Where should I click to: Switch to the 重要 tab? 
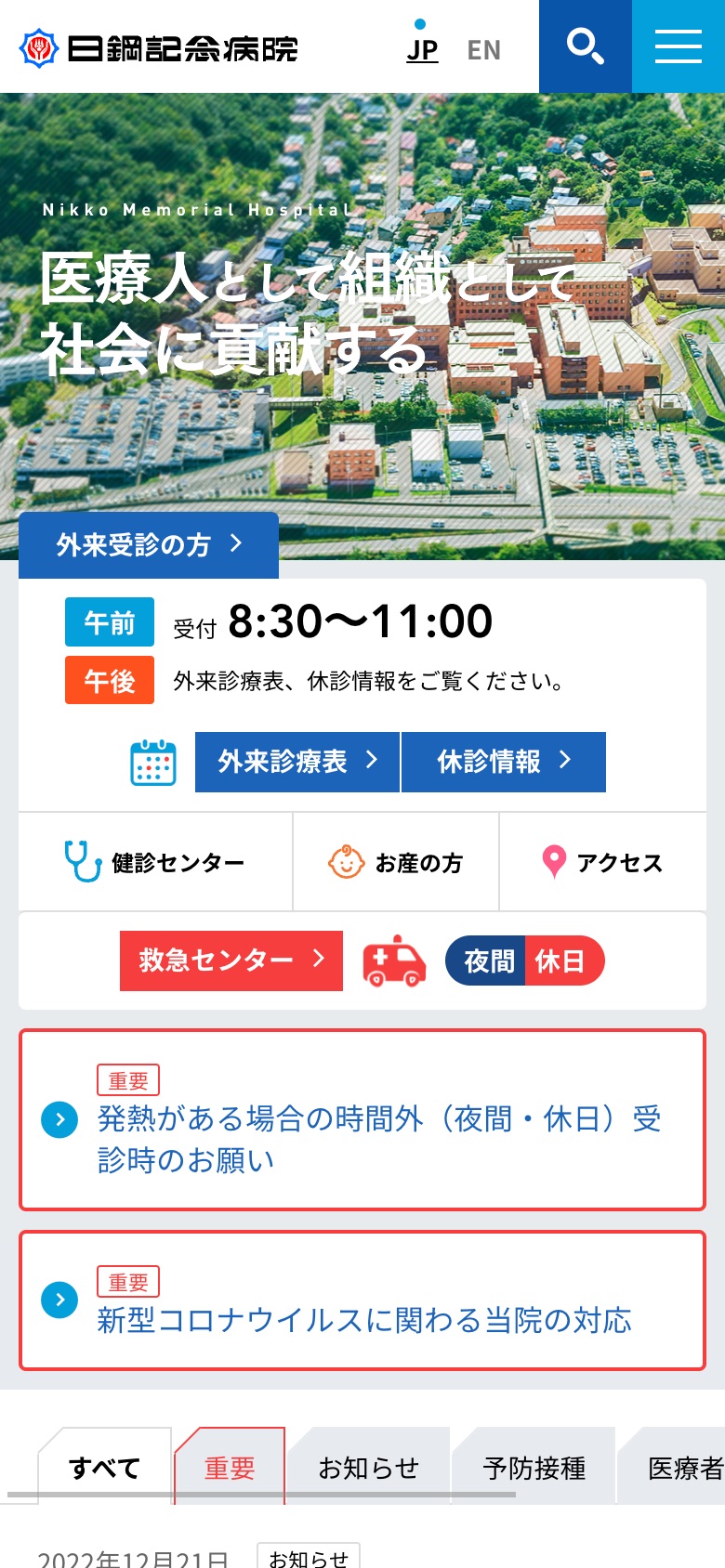230,1467
